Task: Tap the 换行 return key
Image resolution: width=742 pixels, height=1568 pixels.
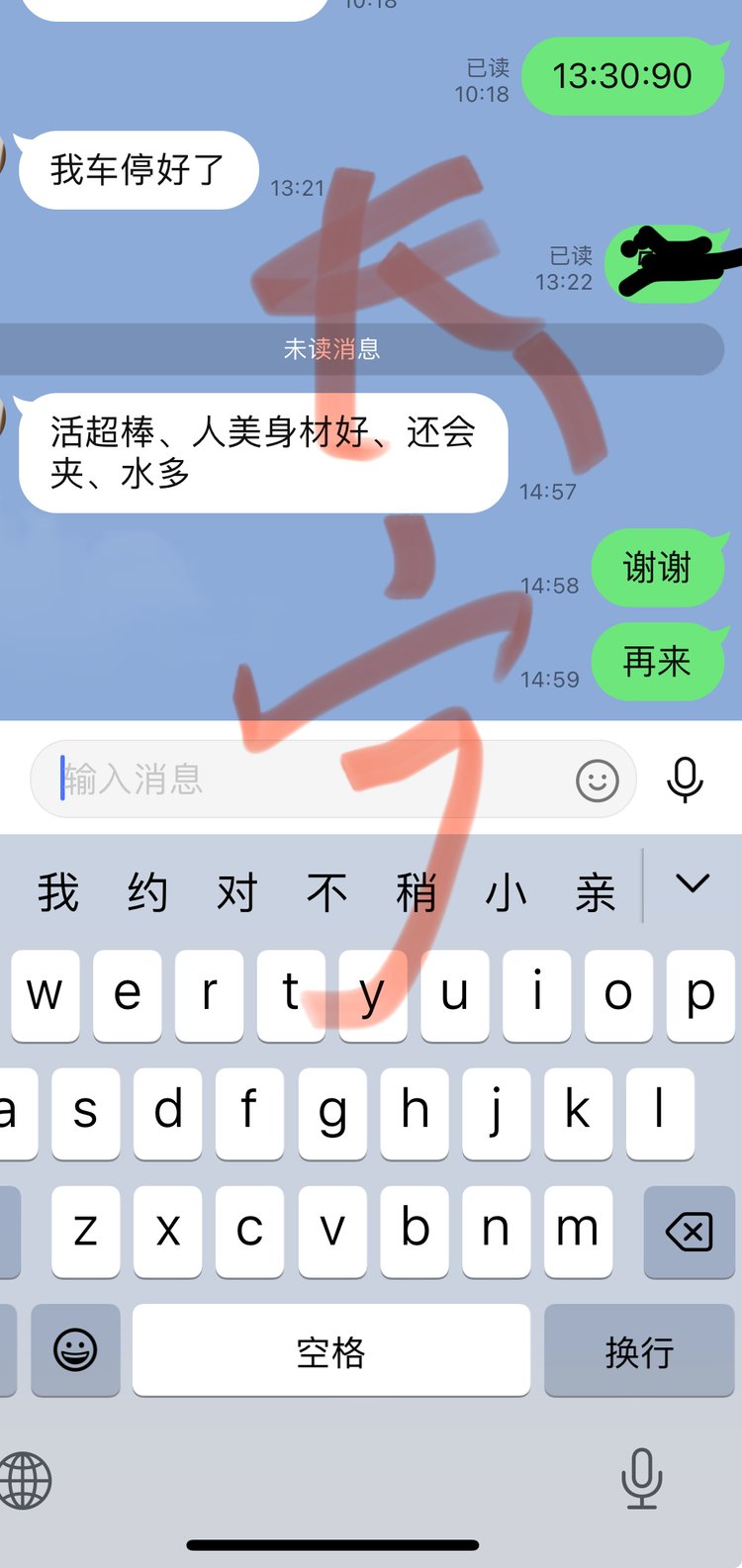Action: [x=639, y=1351]
